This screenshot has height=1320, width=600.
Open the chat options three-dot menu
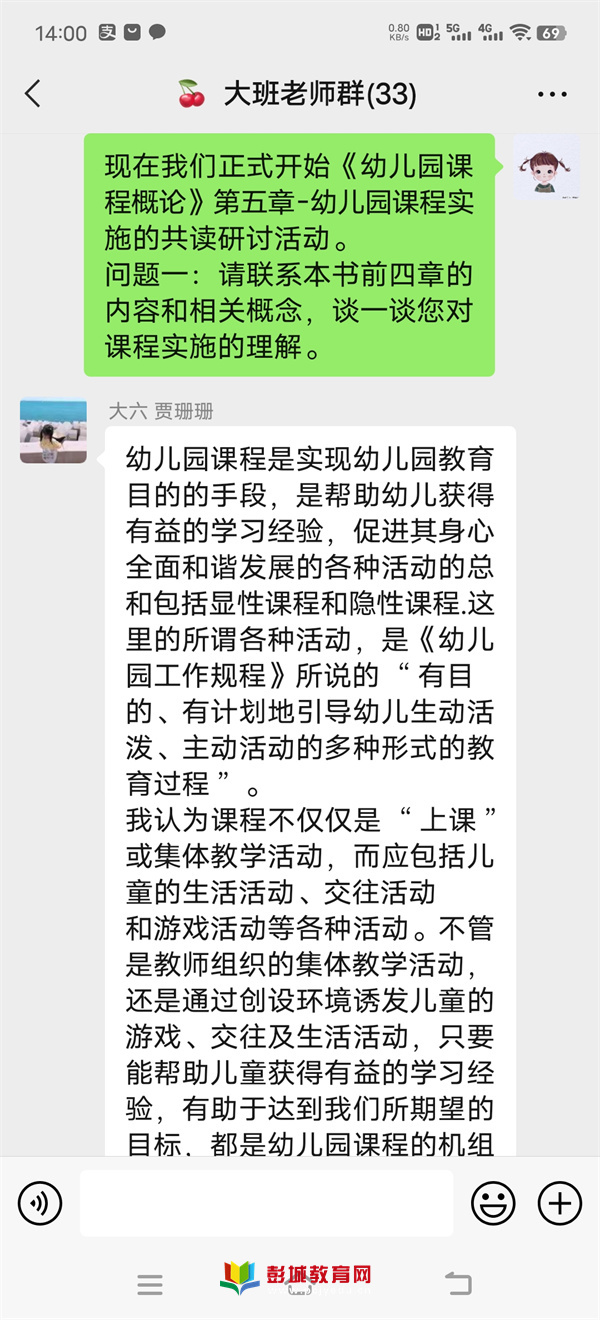552,95
